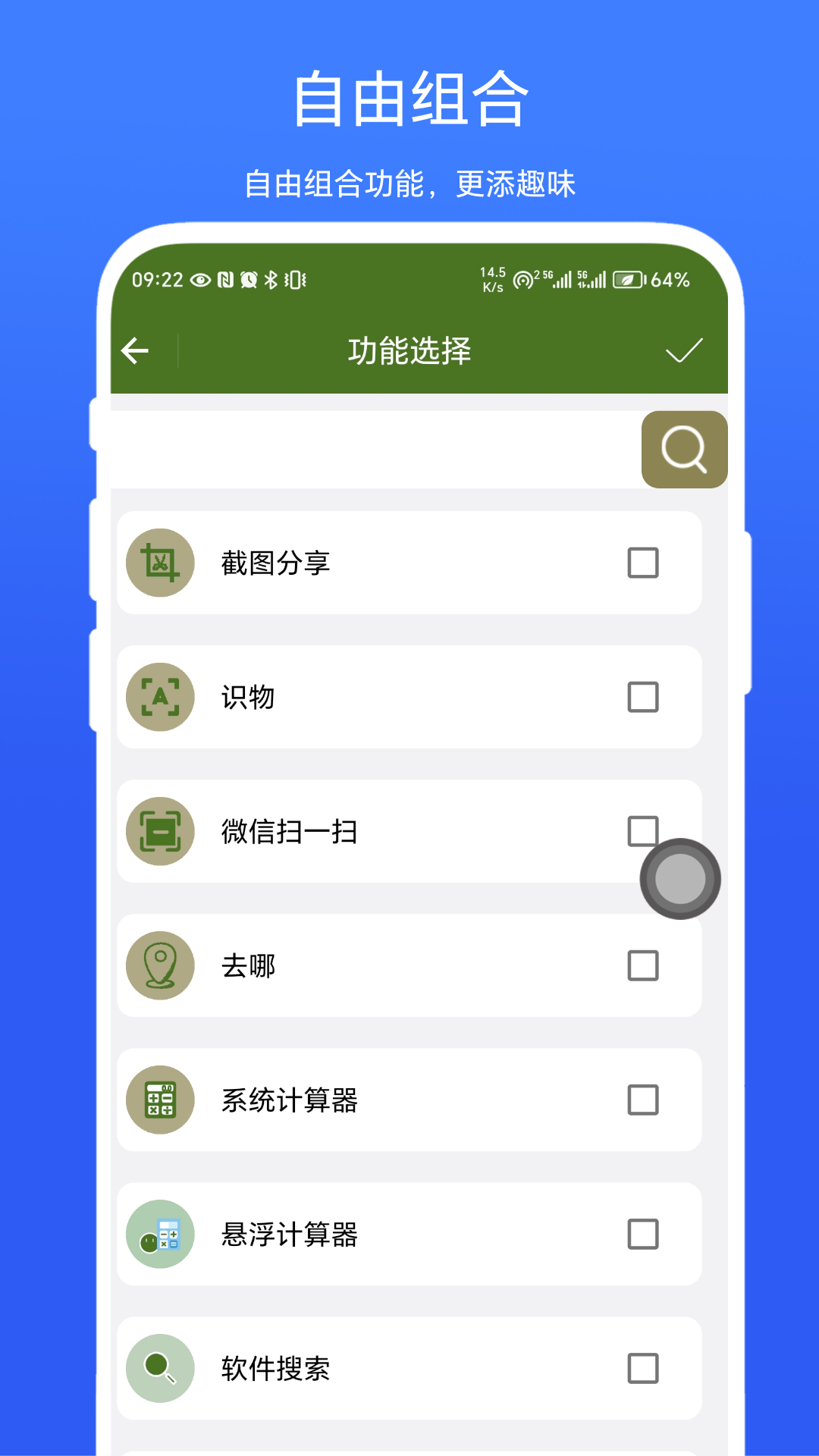Tap the 去哪 location pin icon
Screen dimensions: 819x1456
point(160,966)
